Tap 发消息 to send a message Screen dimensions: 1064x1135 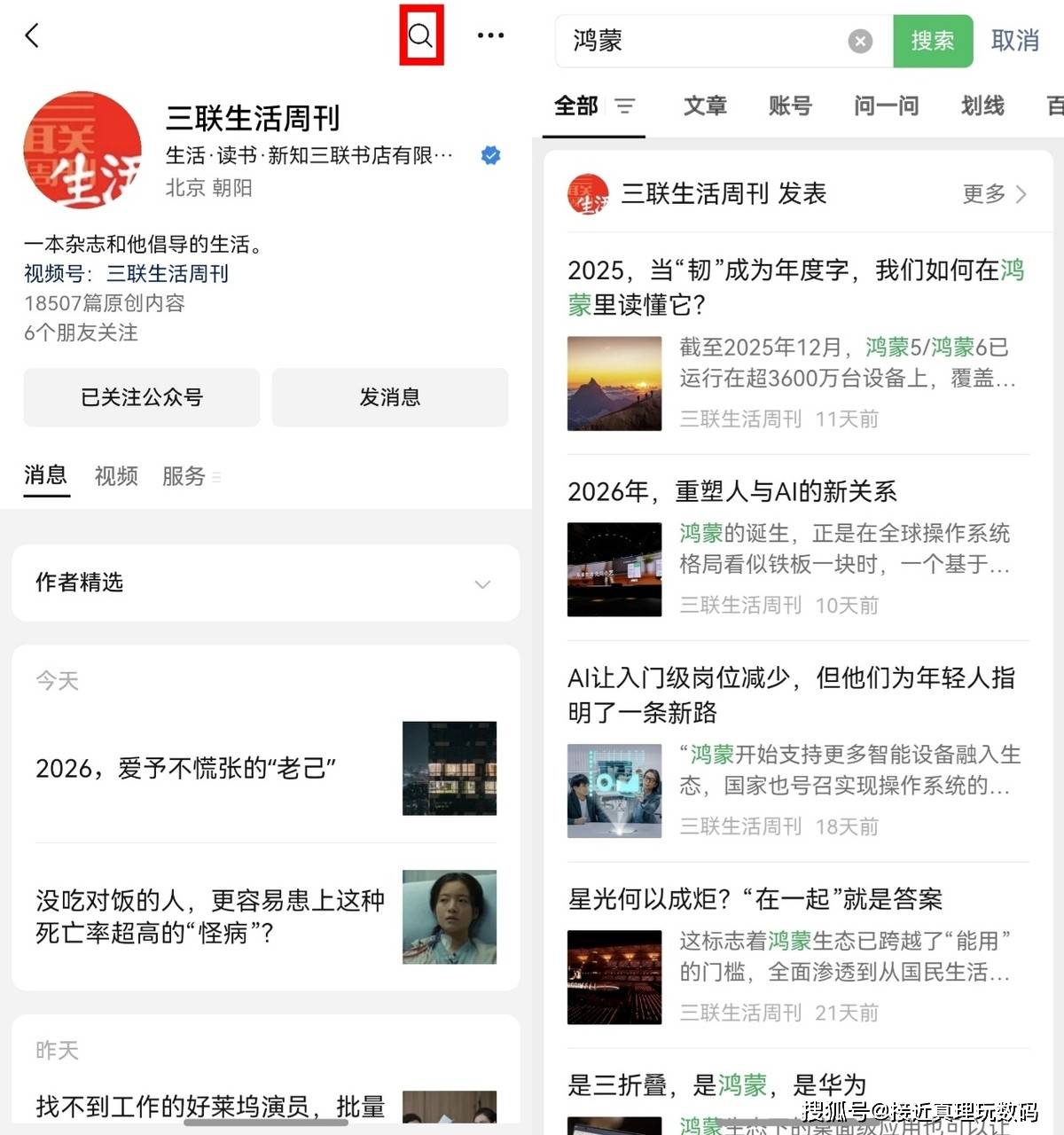click(x=390, y=397)
